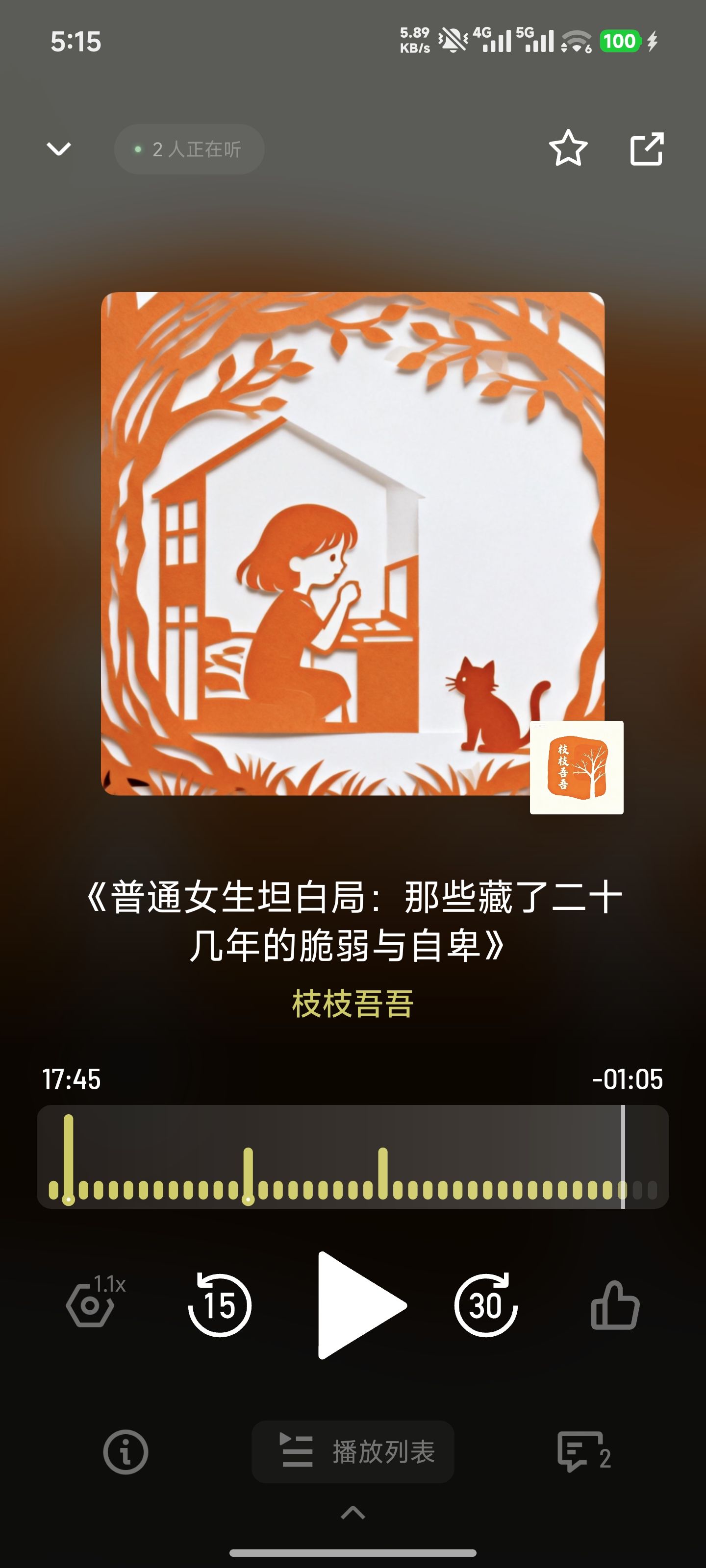This screenshot has height=1568, width=706.
Task: Open the 枝枝吾吾 podcast page
Action: click(353, 1004)
